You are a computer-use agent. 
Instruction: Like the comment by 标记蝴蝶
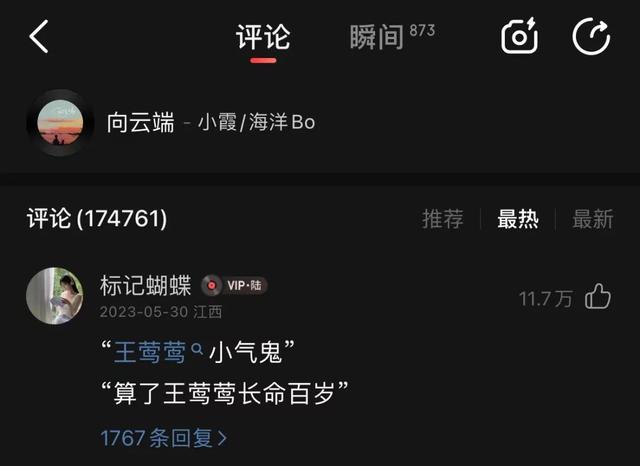tap(598, 297)
